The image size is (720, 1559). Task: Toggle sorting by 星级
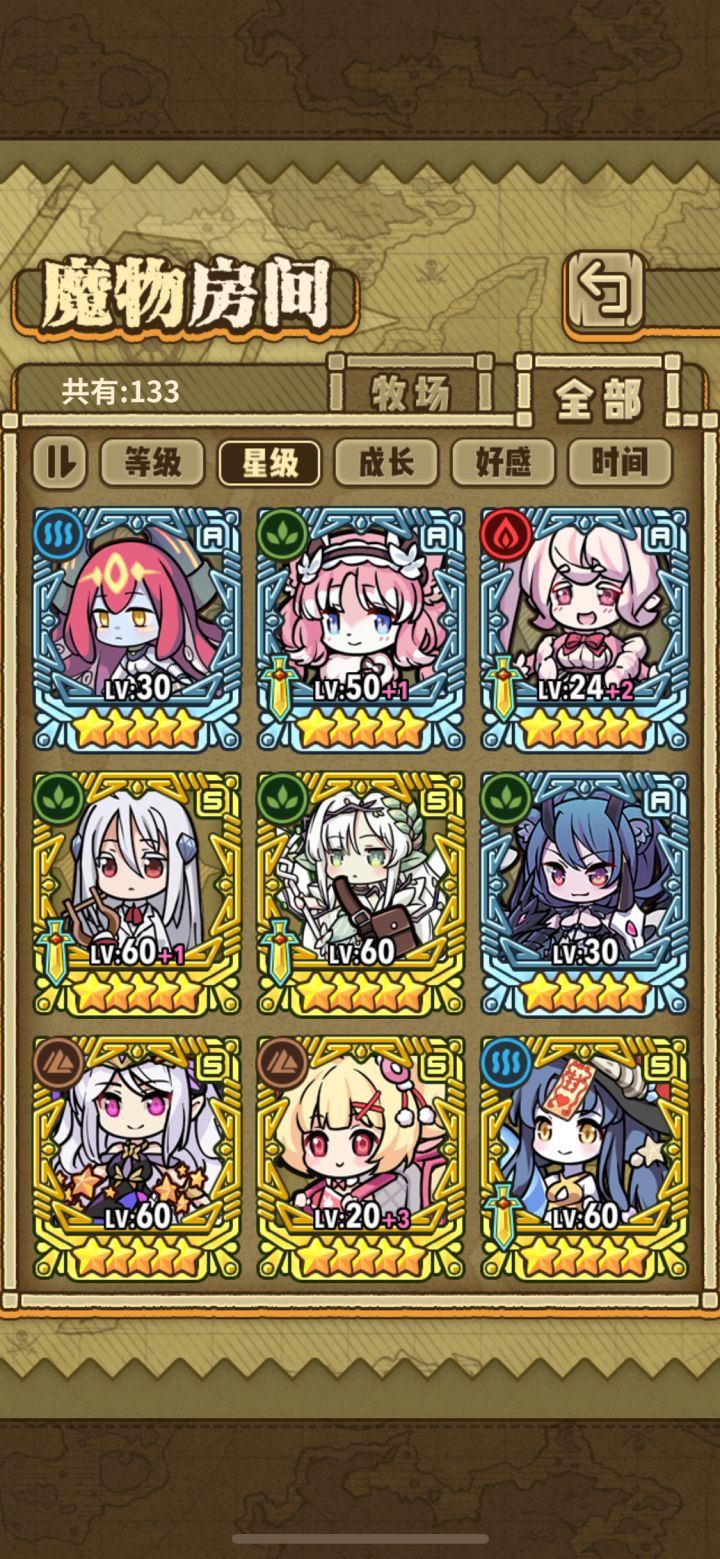pos(270,460)
